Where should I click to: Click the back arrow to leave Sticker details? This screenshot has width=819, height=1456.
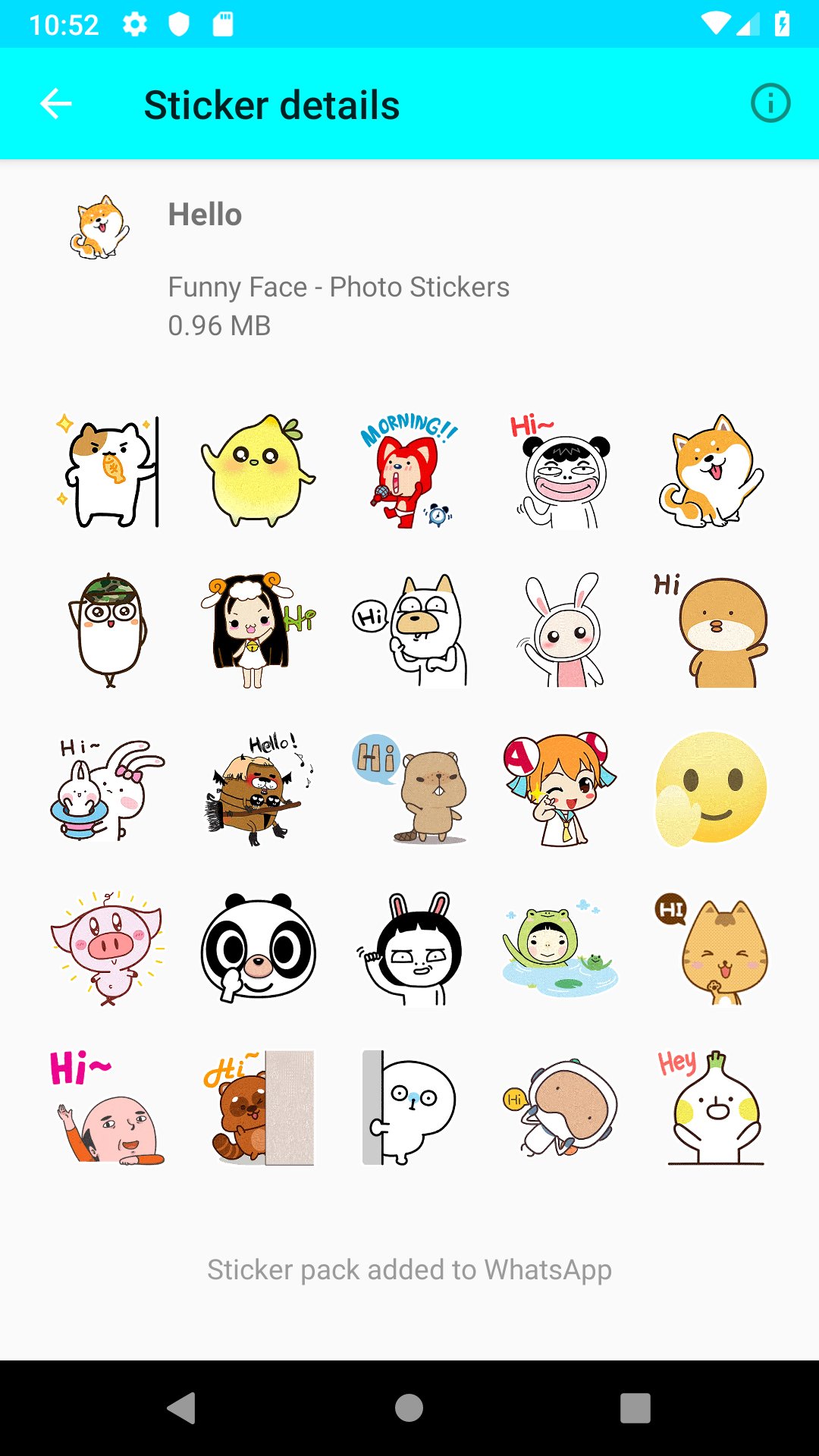click(x=54, y=103)
